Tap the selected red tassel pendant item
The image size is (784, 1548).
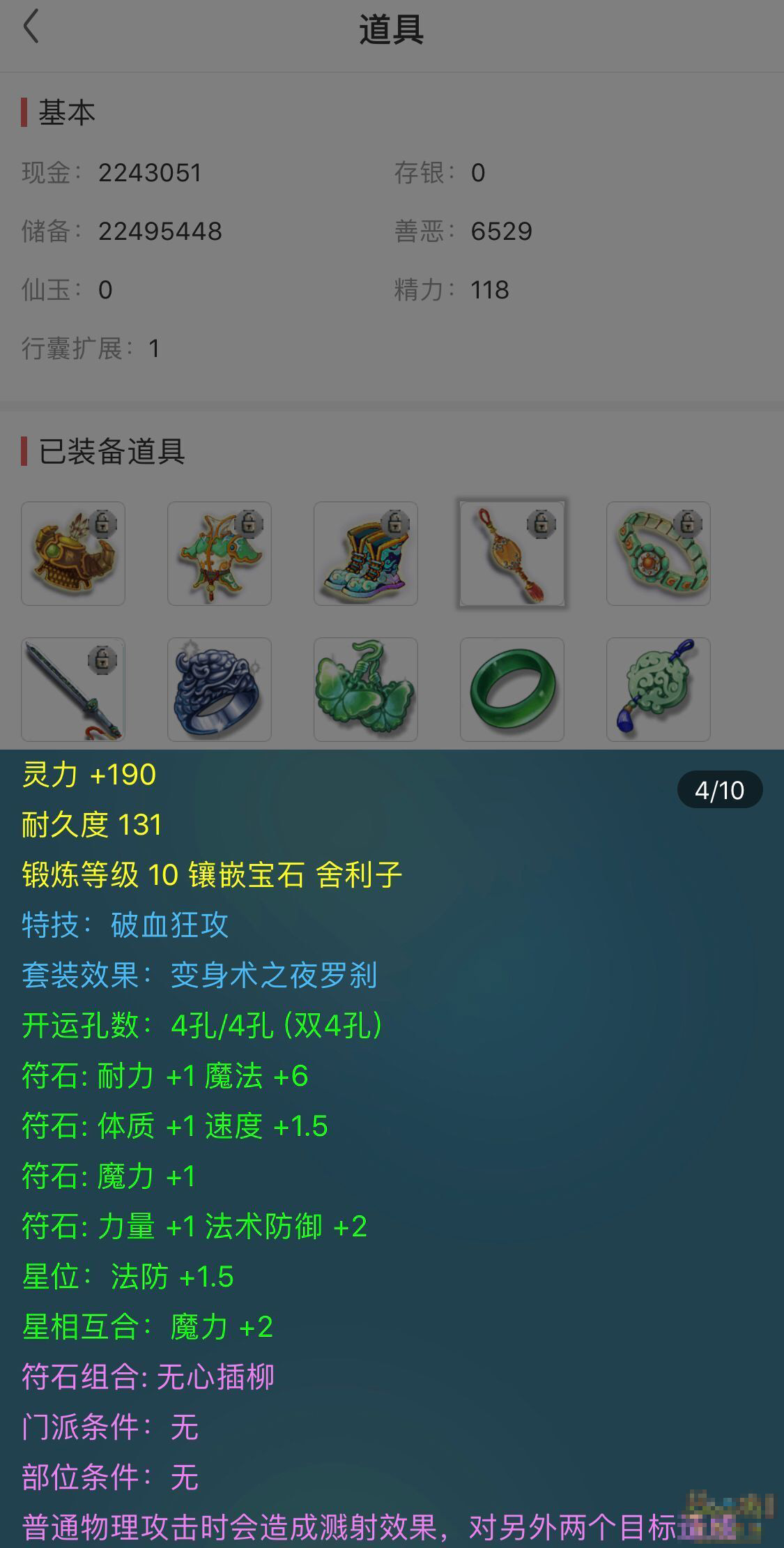point(512,554)
